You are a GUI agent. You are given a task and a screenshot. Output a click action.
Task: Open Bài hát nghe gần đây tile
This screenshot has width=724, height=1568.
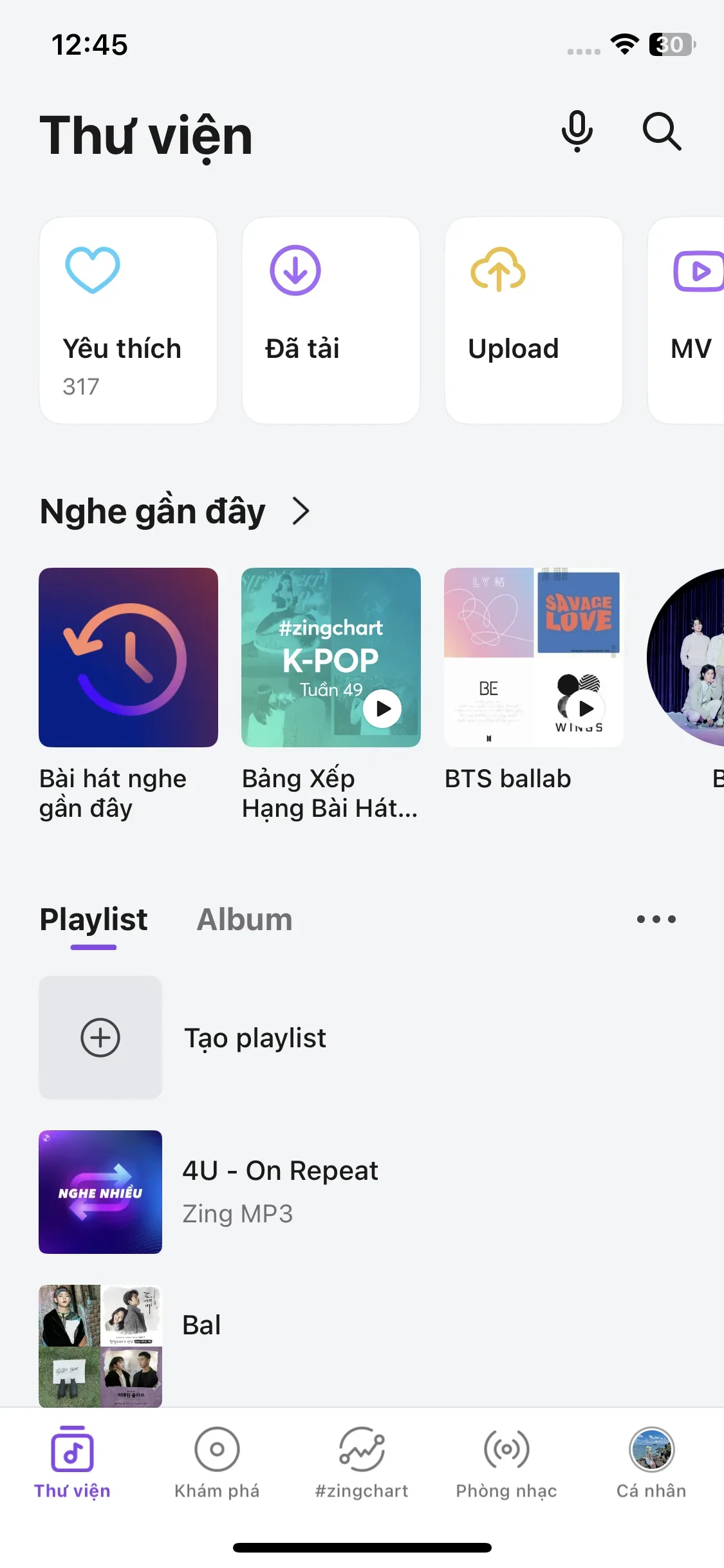click(x=128, y=657)
